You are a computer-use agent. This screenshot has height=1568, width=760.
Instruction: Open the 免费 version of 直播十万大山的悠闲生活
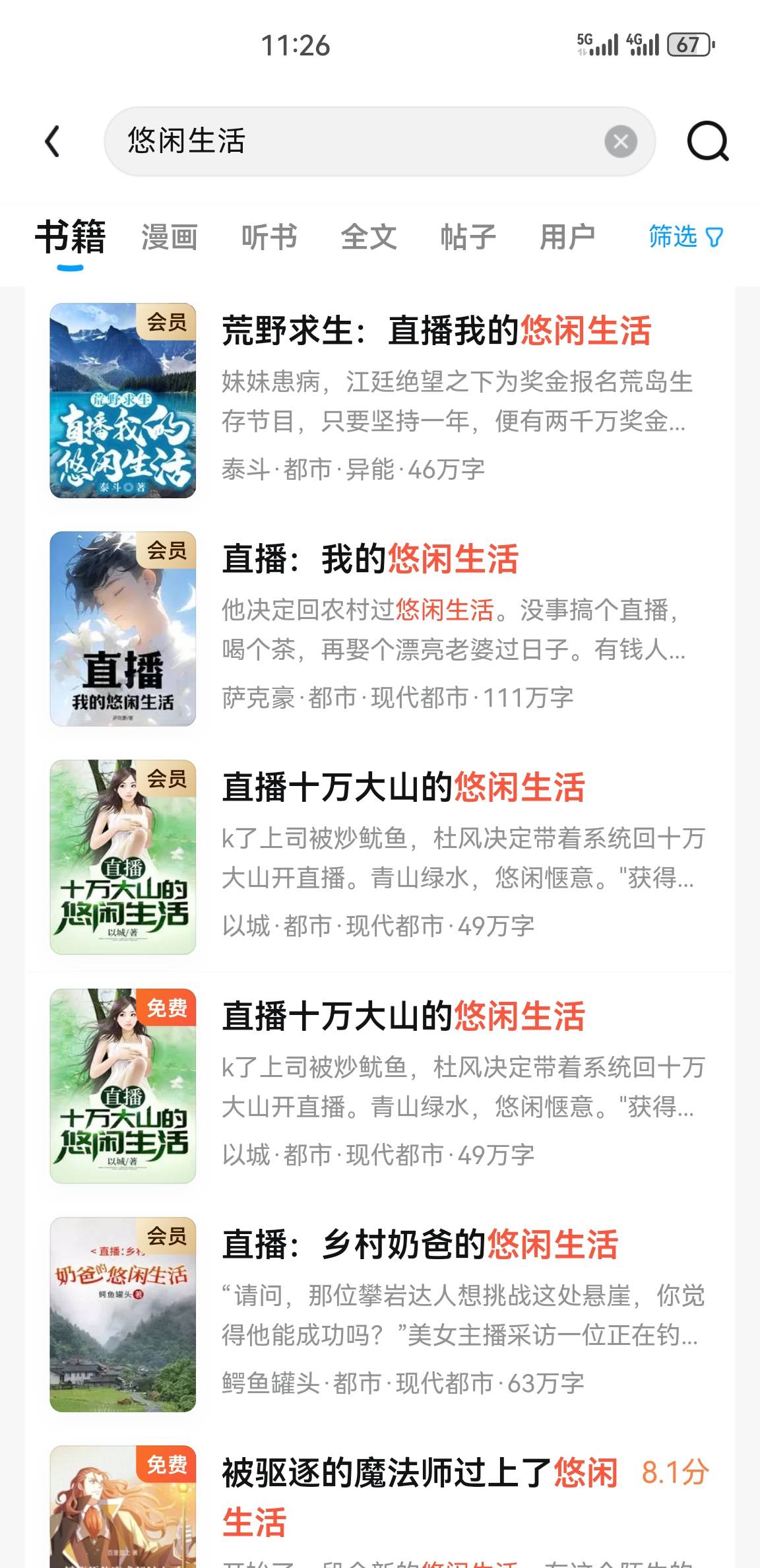pyautogui.click(x=402, y=1016)
